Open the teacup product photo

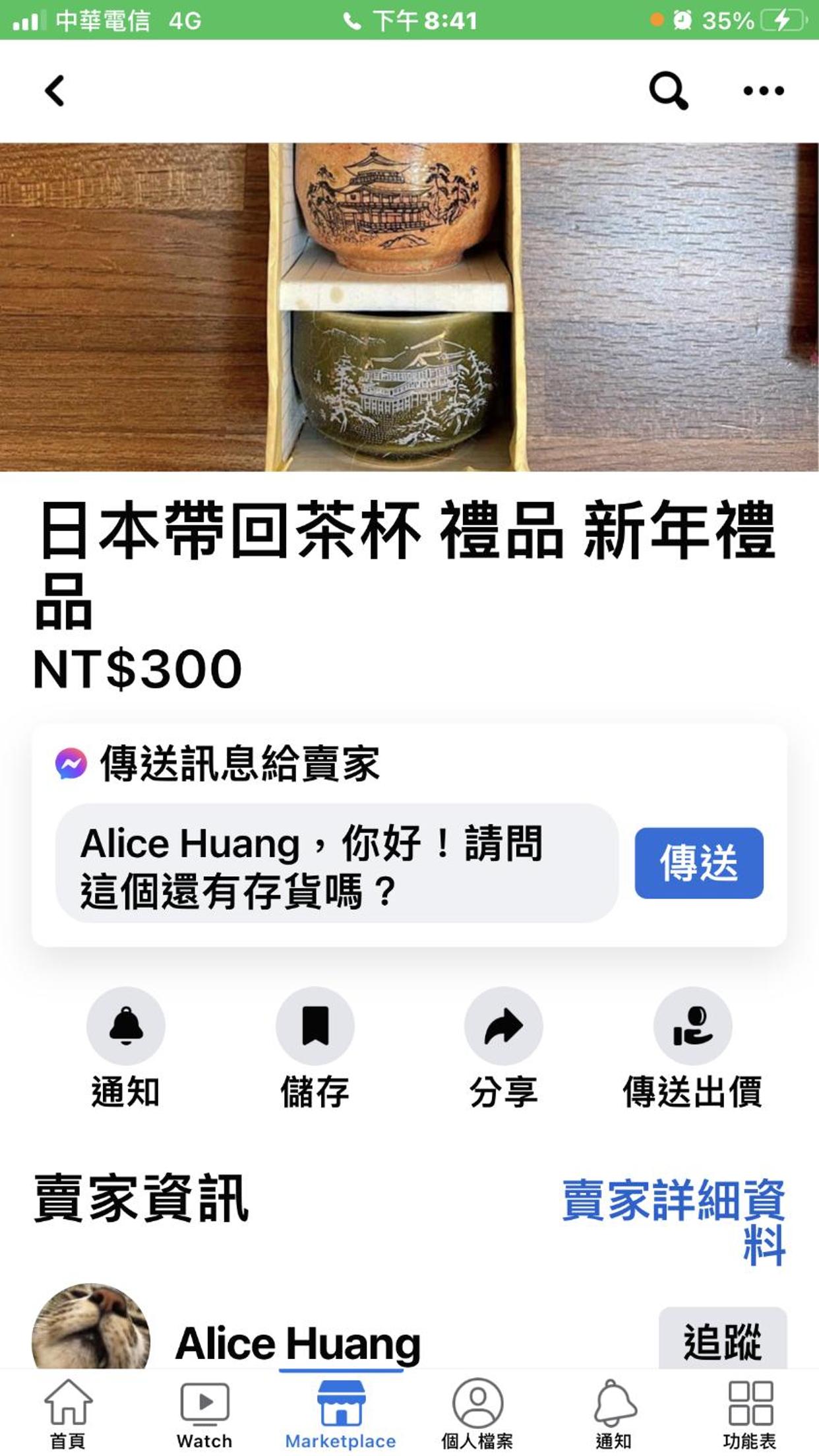point(409,307)
